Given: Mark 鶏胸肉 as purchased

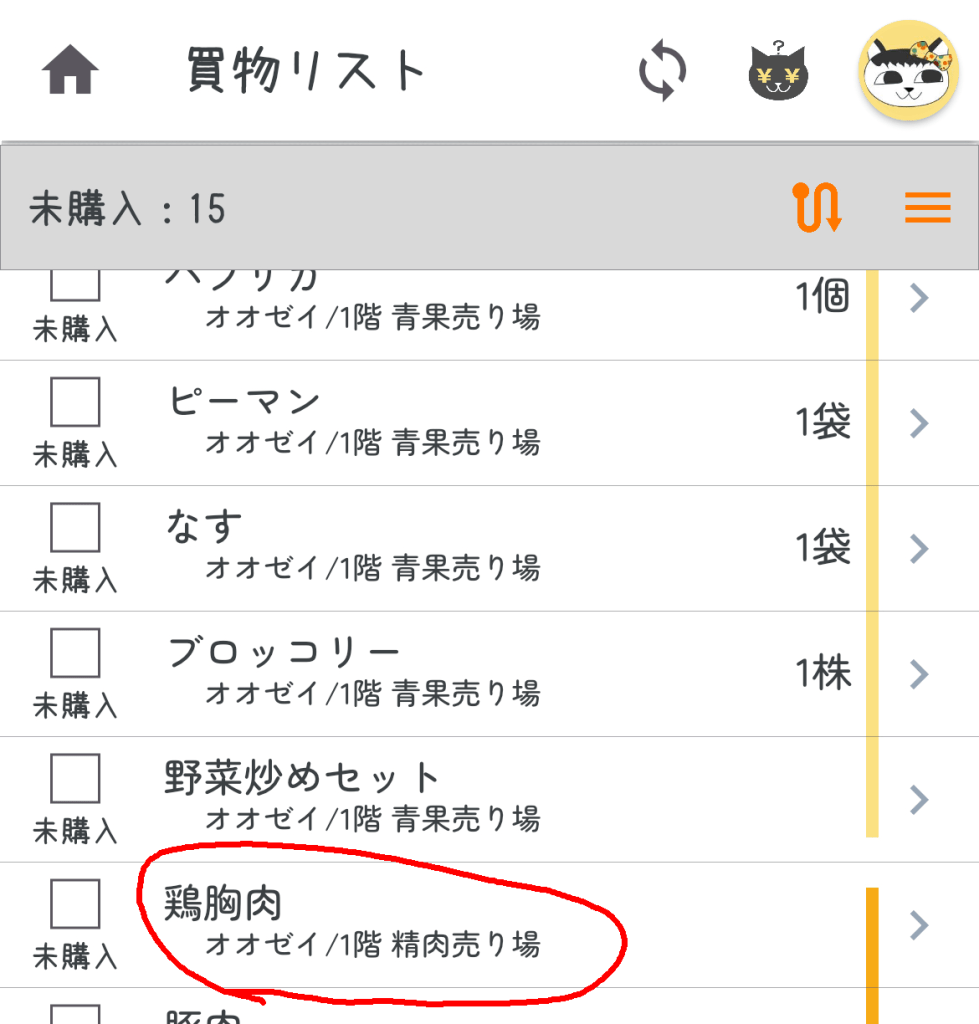Looking at the screenshot, I should [x=75, y=902].
